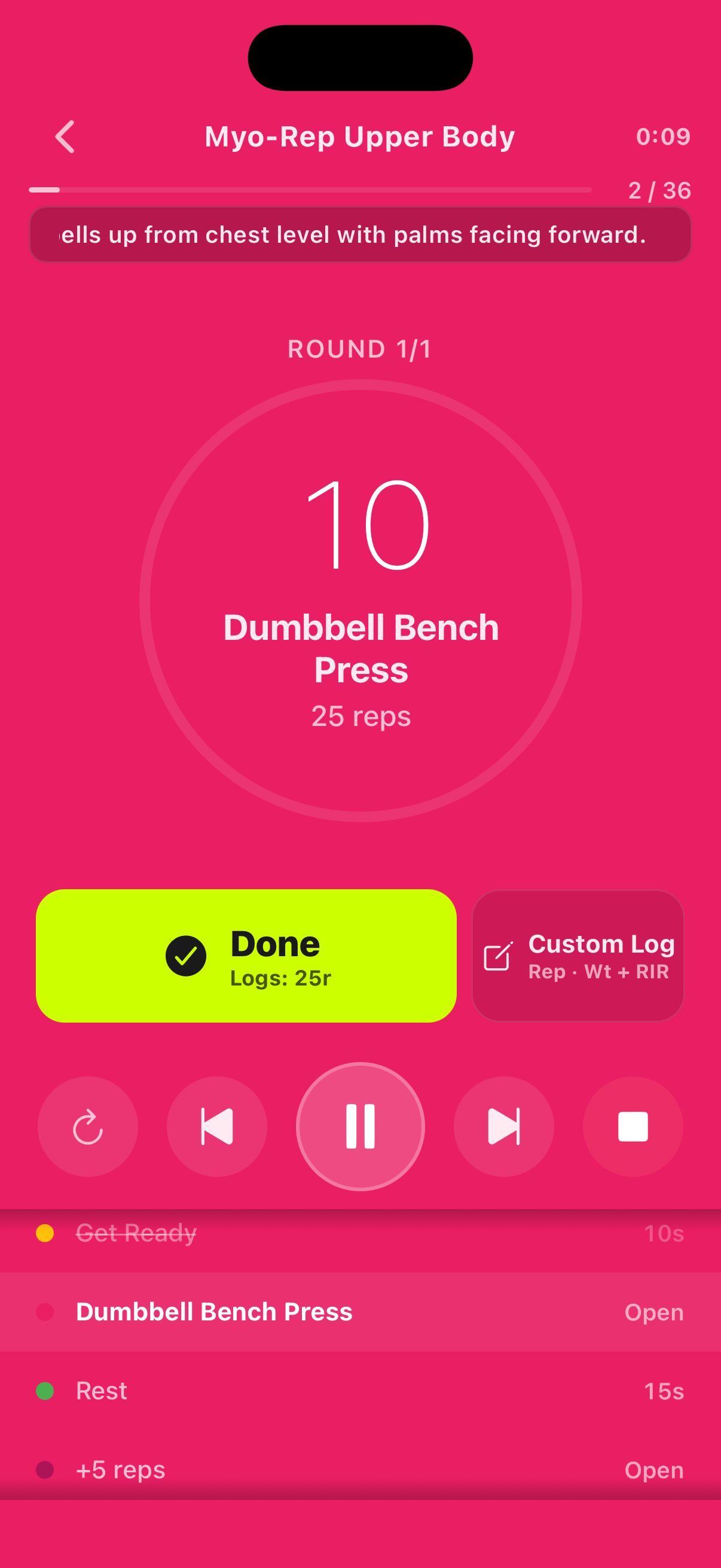Tap the Custom Log edit icon
This screenshot has height=1568, width=721.
(496, 956)
